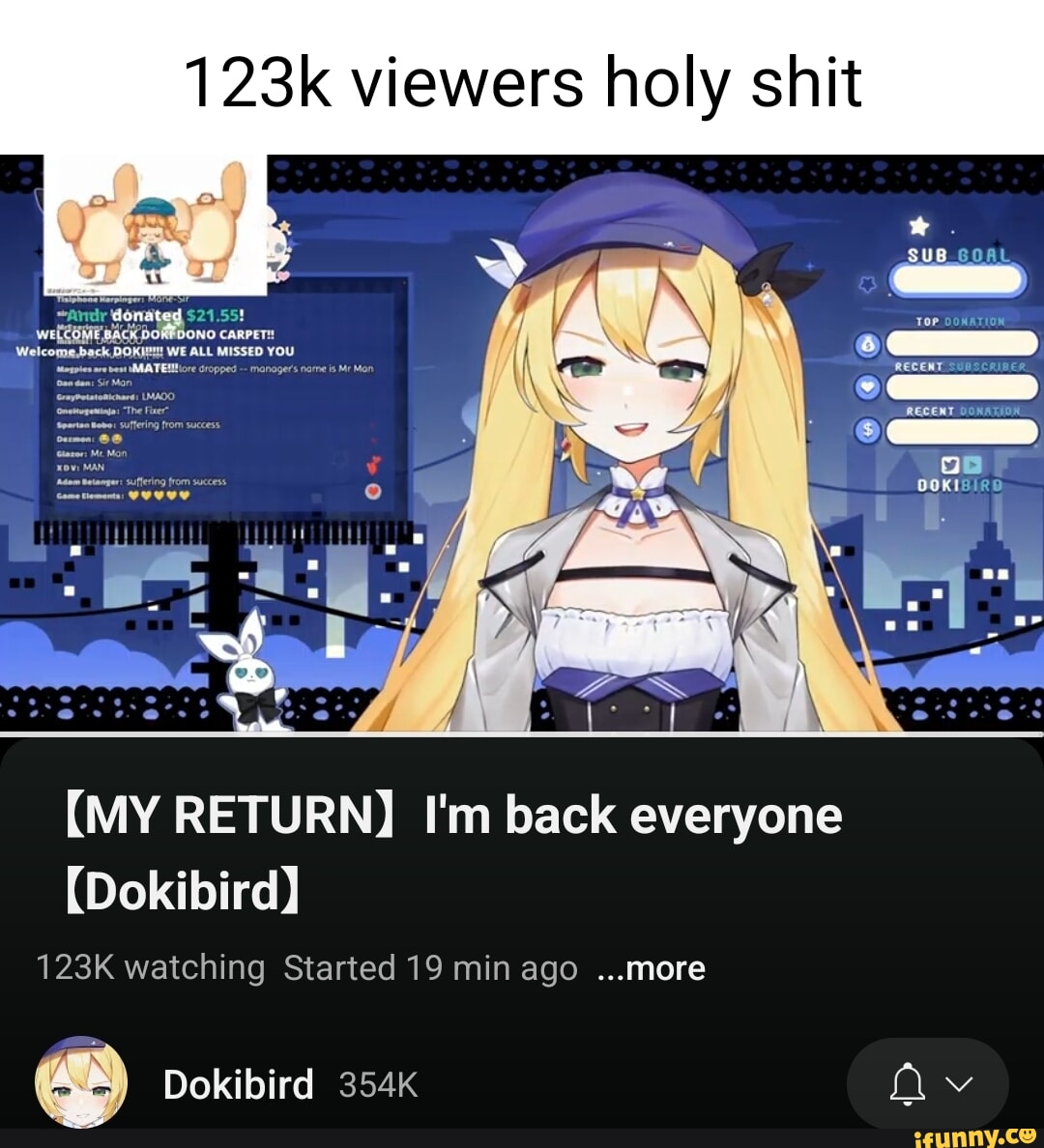Click the heart icon beside Recent Subscriber
1044x1148 pixels.
[x=866, y=387]
